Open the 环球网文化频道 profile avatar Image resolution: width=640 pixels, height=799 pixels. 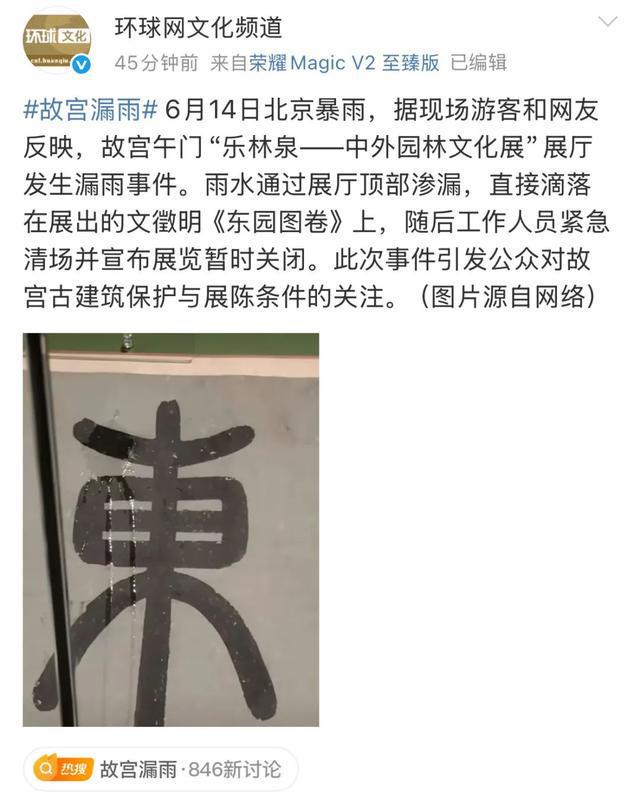pos(56,40)
